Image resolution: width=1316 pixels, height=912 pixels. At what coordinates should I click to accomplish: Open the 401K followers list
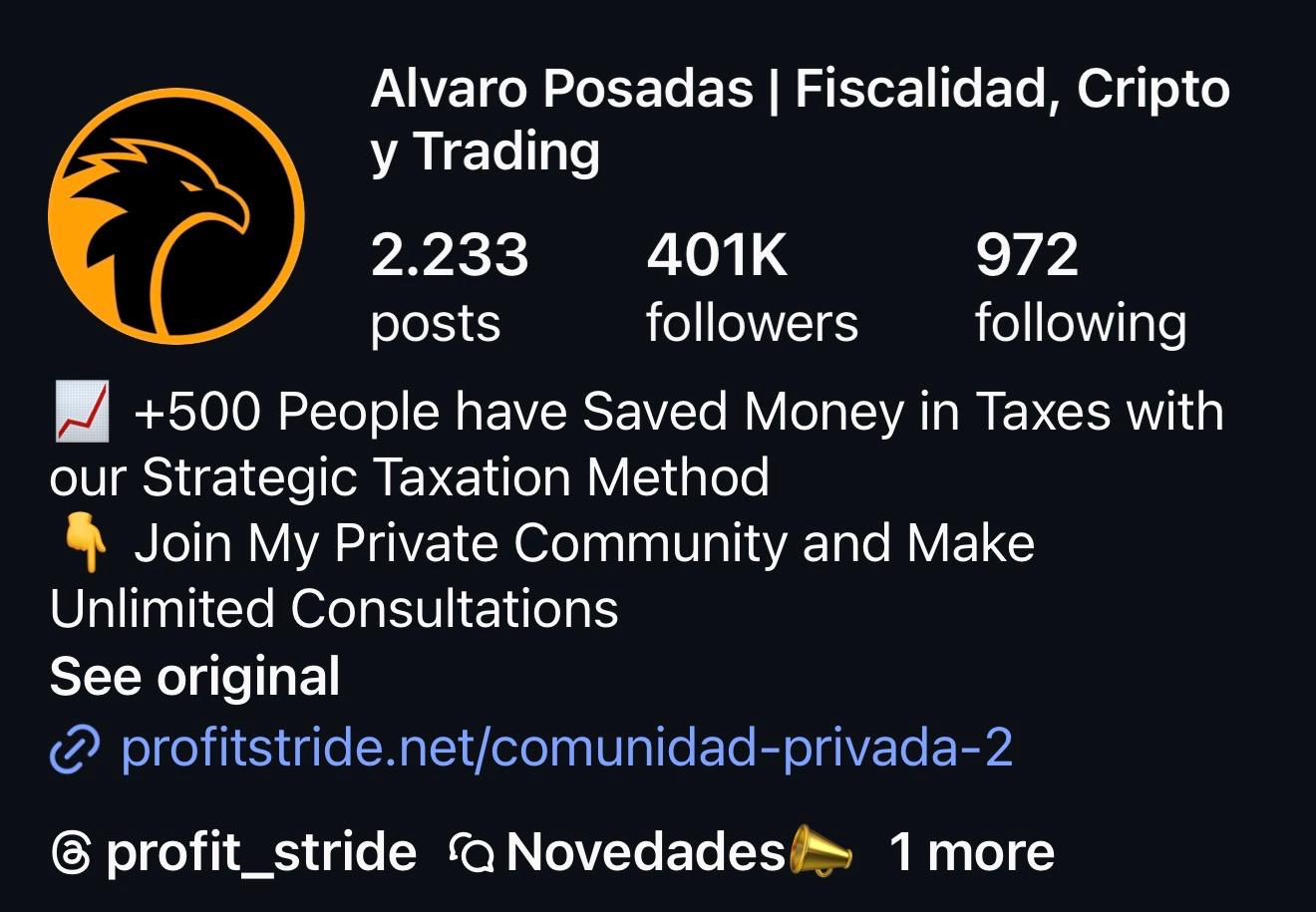[751, 287]
